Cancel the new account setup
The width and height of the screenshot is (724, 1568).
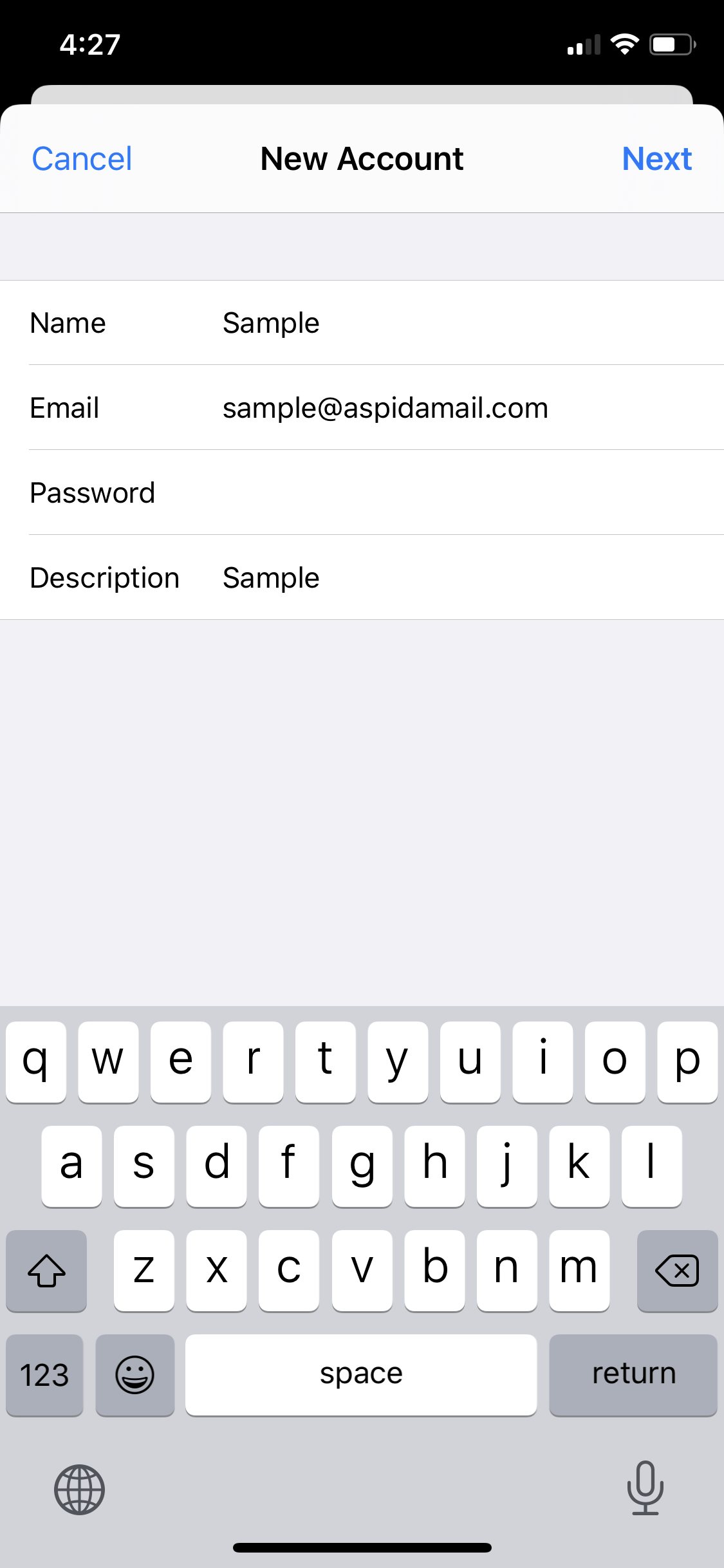[82, 159]
